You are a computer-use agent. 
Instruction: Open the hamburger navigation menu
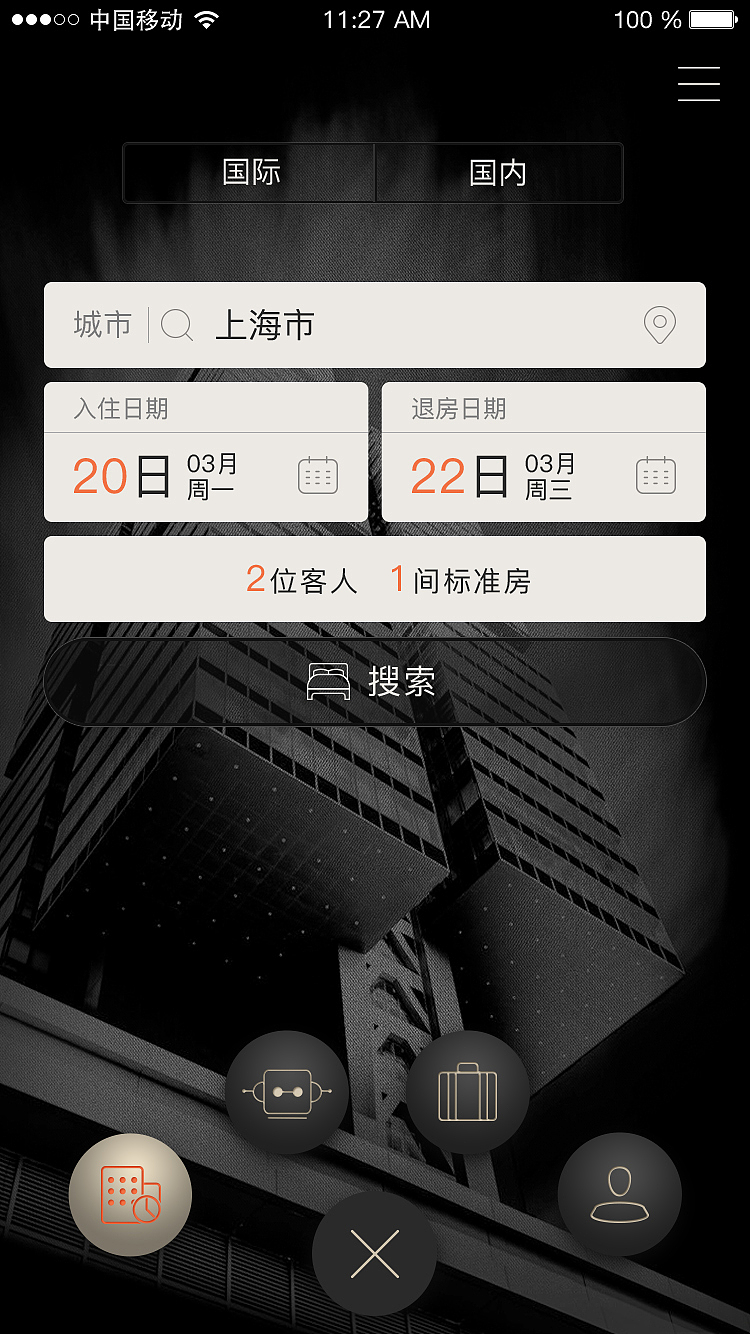click(698, 84)
